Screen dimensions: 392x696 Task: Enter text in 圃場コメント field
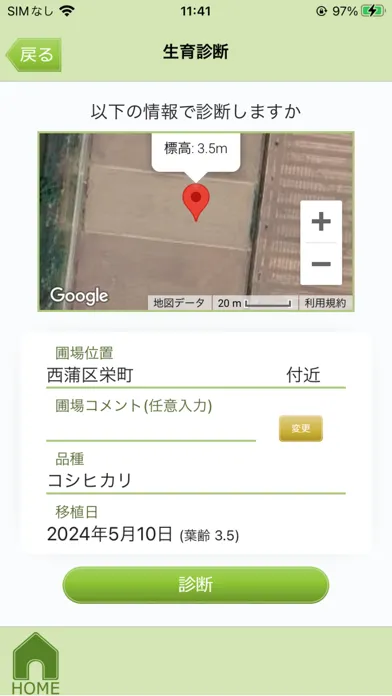151,428
